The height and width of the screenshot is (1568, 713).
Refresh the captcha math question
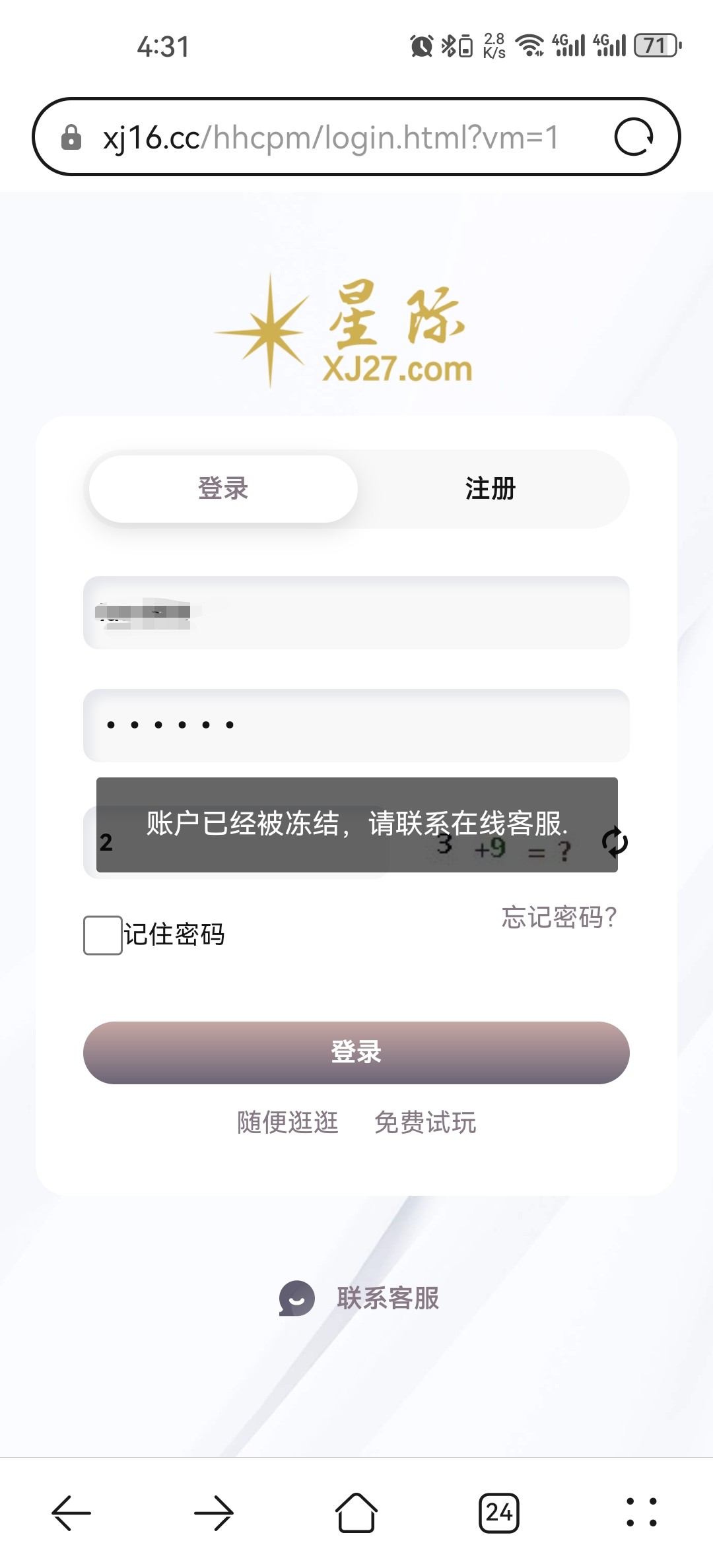(615, 842)
